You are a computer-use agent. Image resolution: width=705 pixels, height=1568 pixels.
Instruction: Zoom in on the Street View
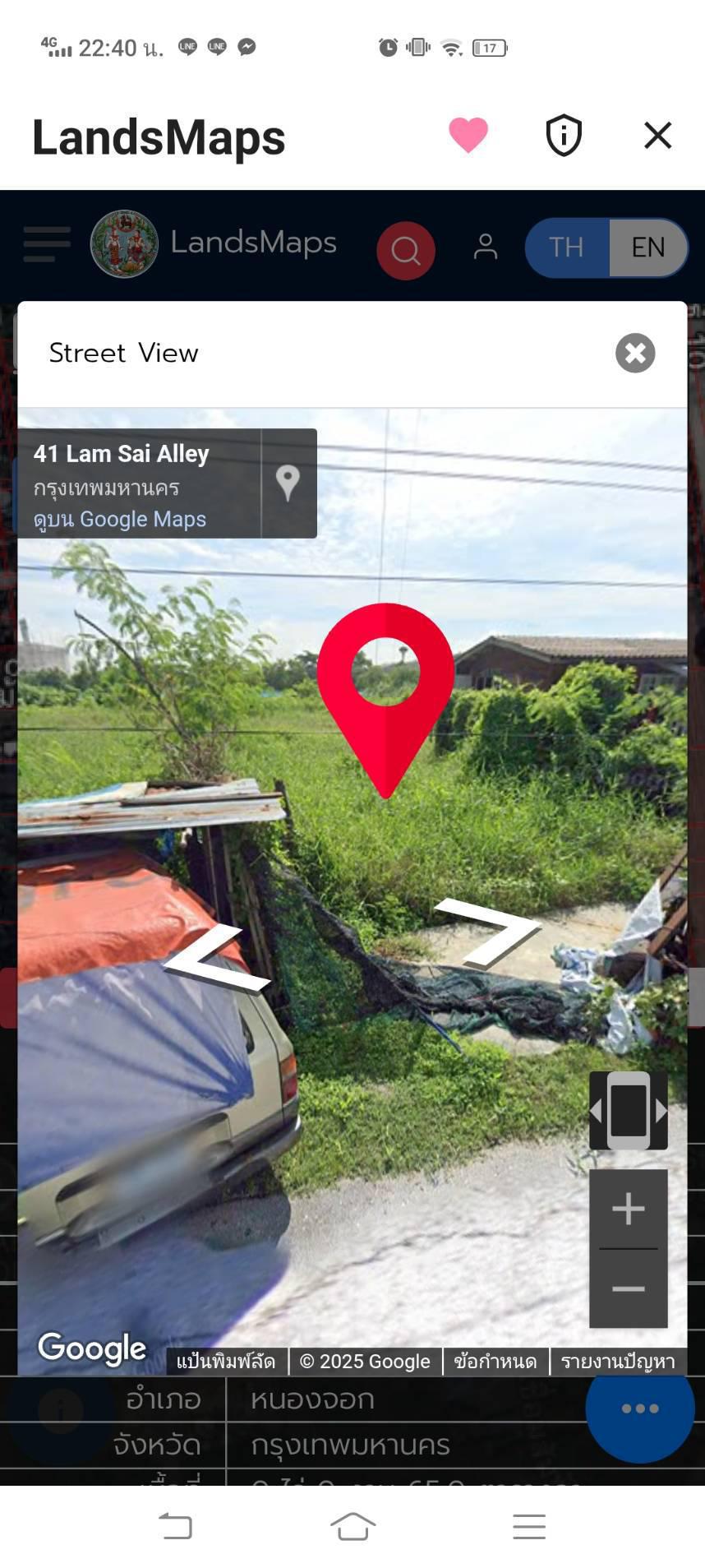coord(629,1209)
